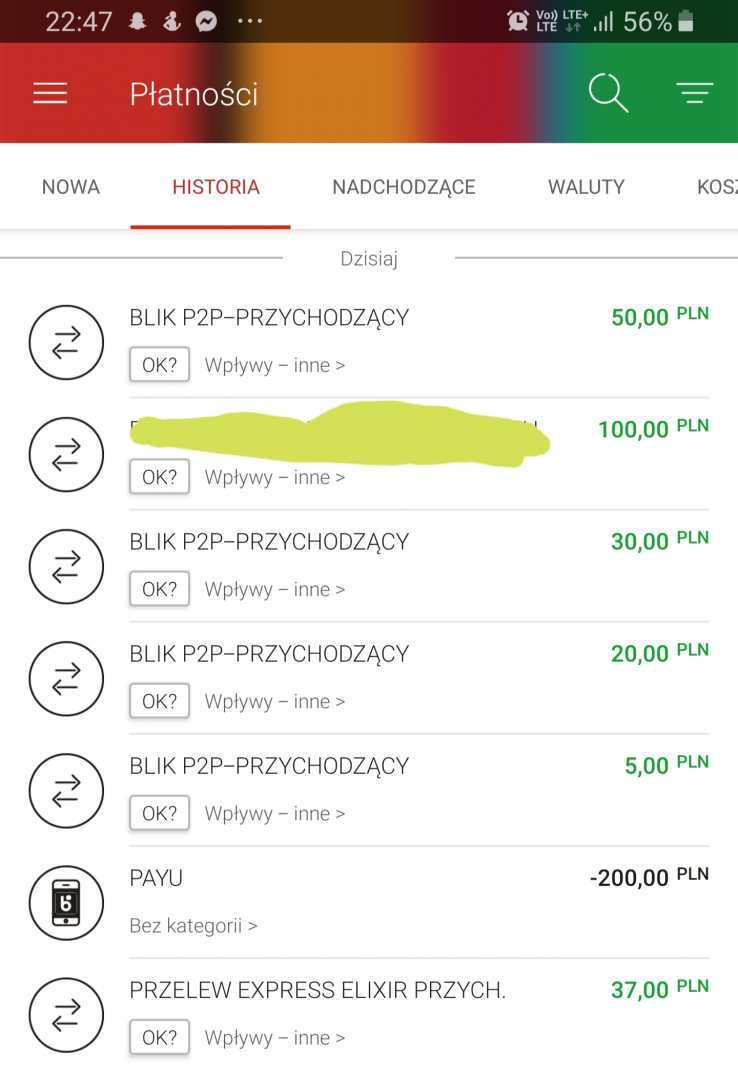Change 'Wpływy – inne' category on 5,00 PLN transaction

(x=275, y=814)
